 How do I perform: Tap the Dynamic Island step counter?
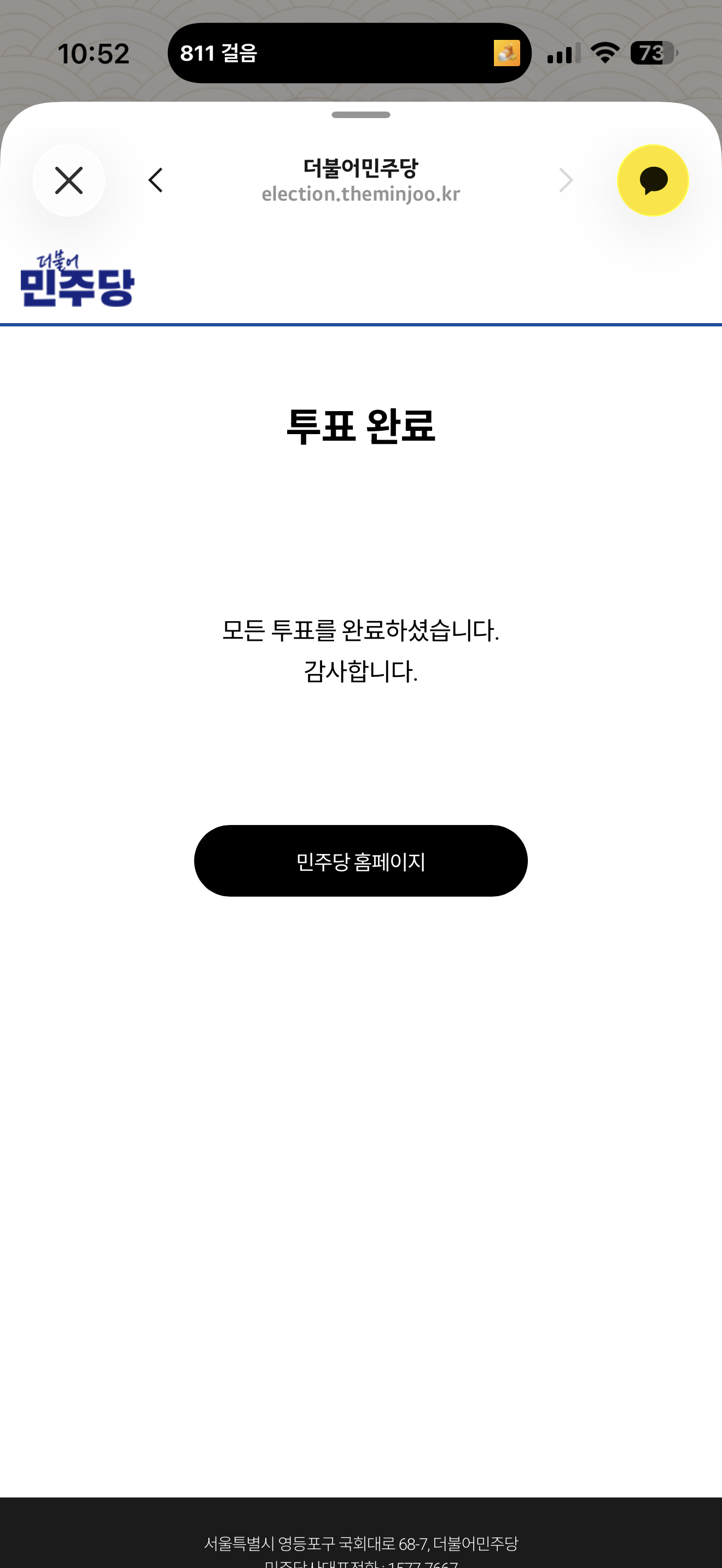350,54
